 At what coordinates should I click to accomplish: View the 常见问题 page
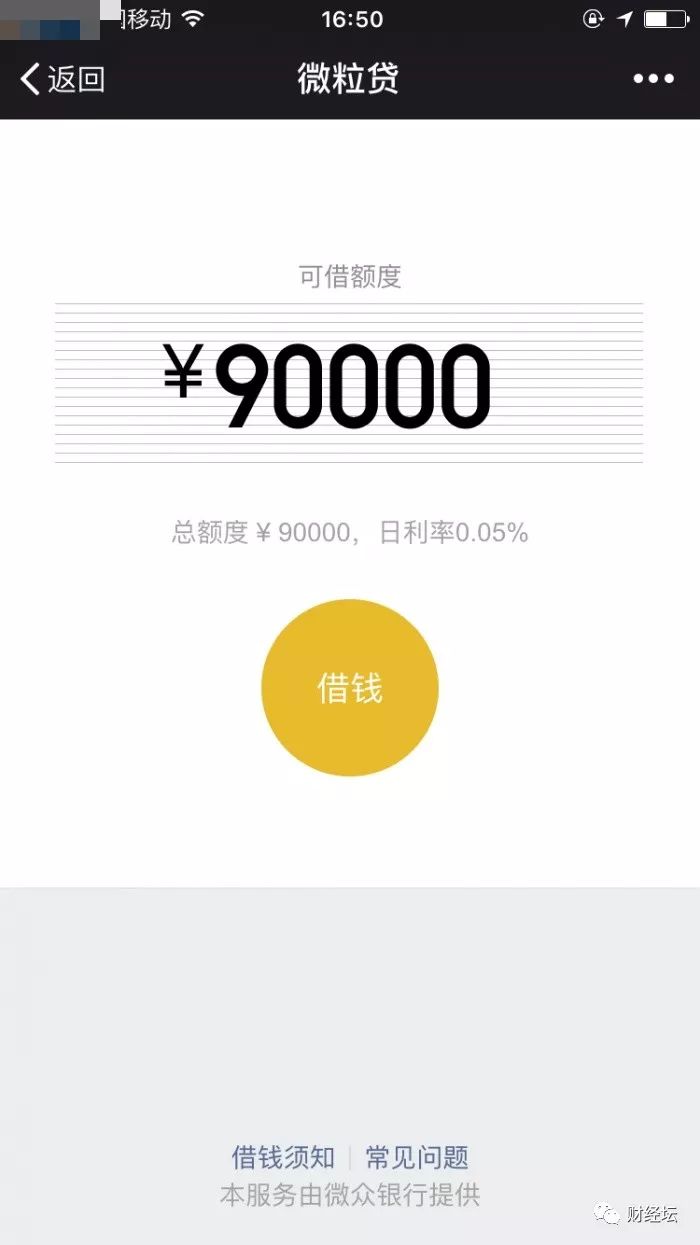pos(417,1158)
